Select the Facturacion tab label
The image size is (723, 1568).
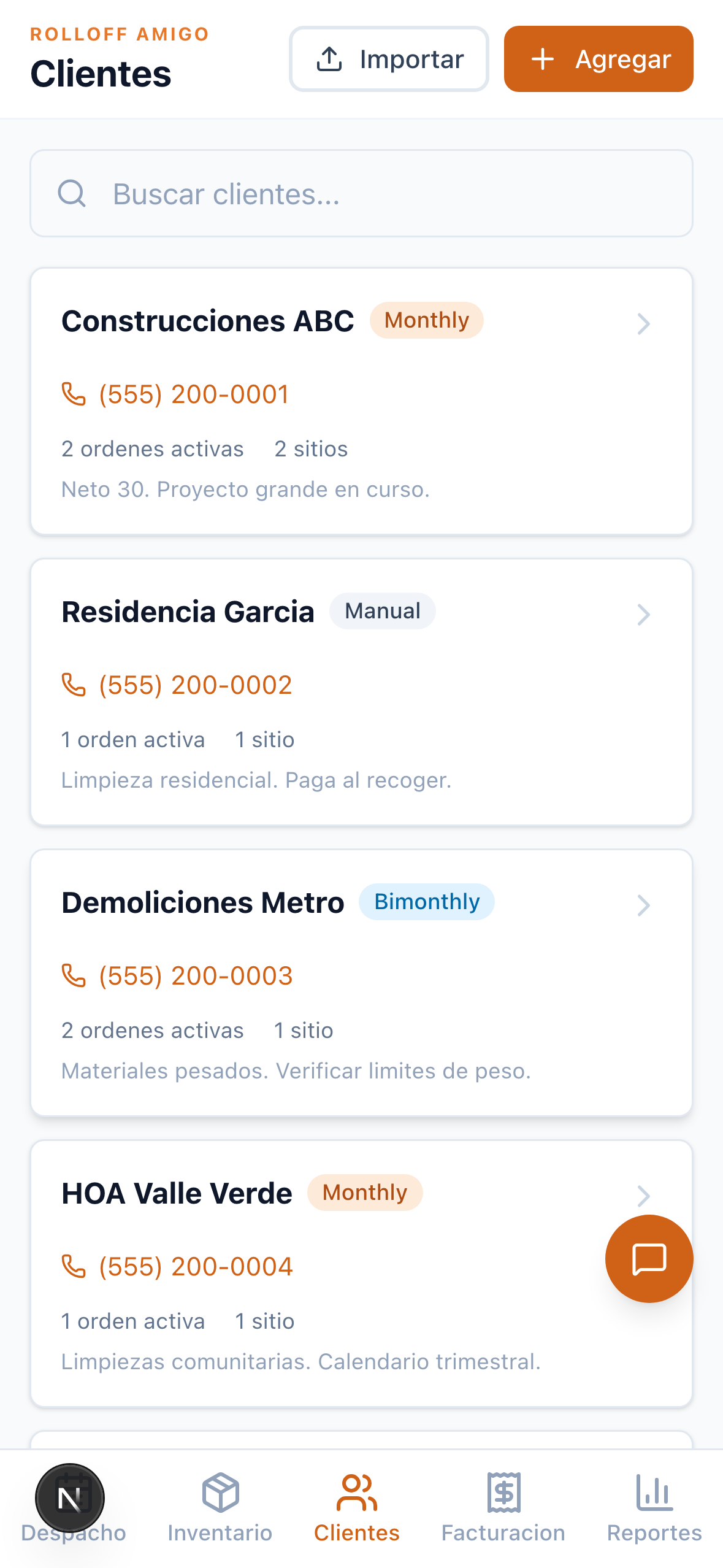504,1533
